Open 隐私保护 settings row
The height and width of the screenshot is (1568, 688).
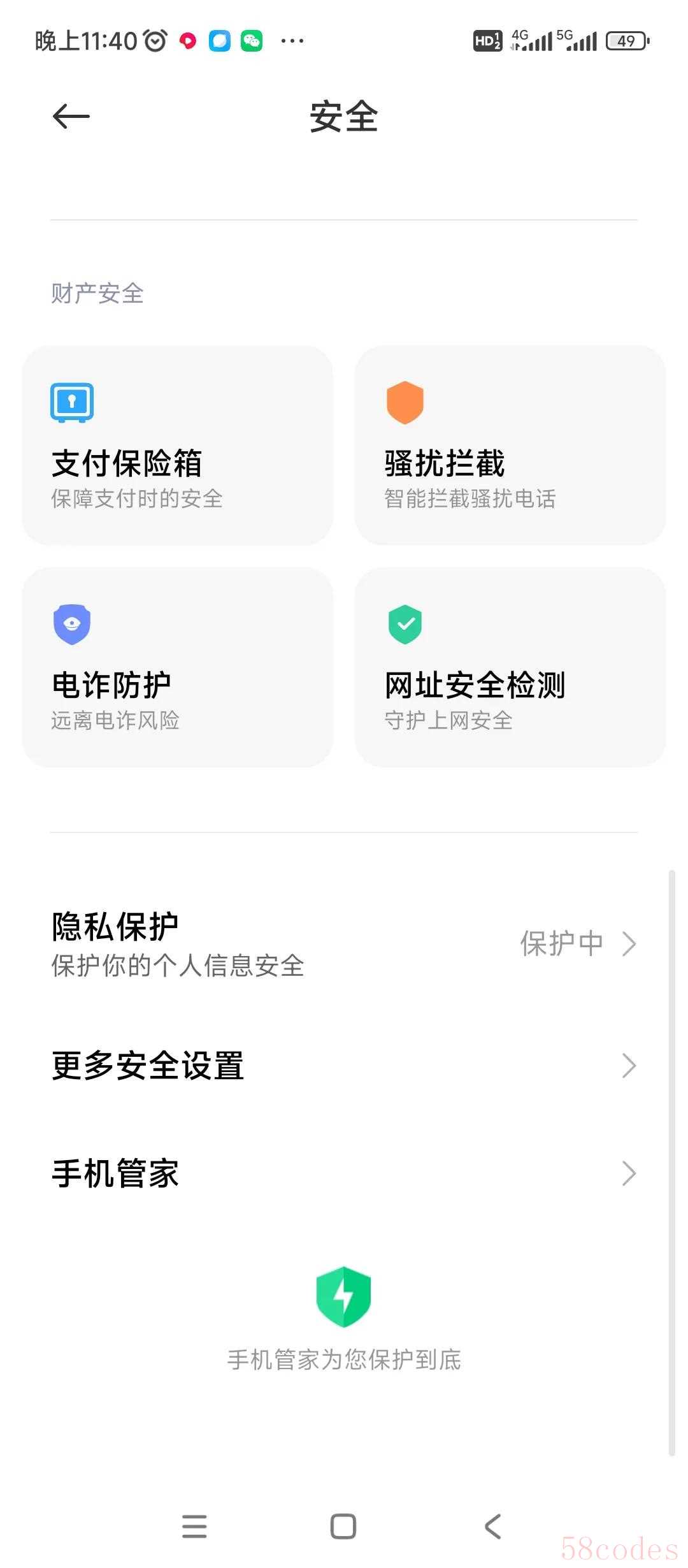[x=344, y=944]
